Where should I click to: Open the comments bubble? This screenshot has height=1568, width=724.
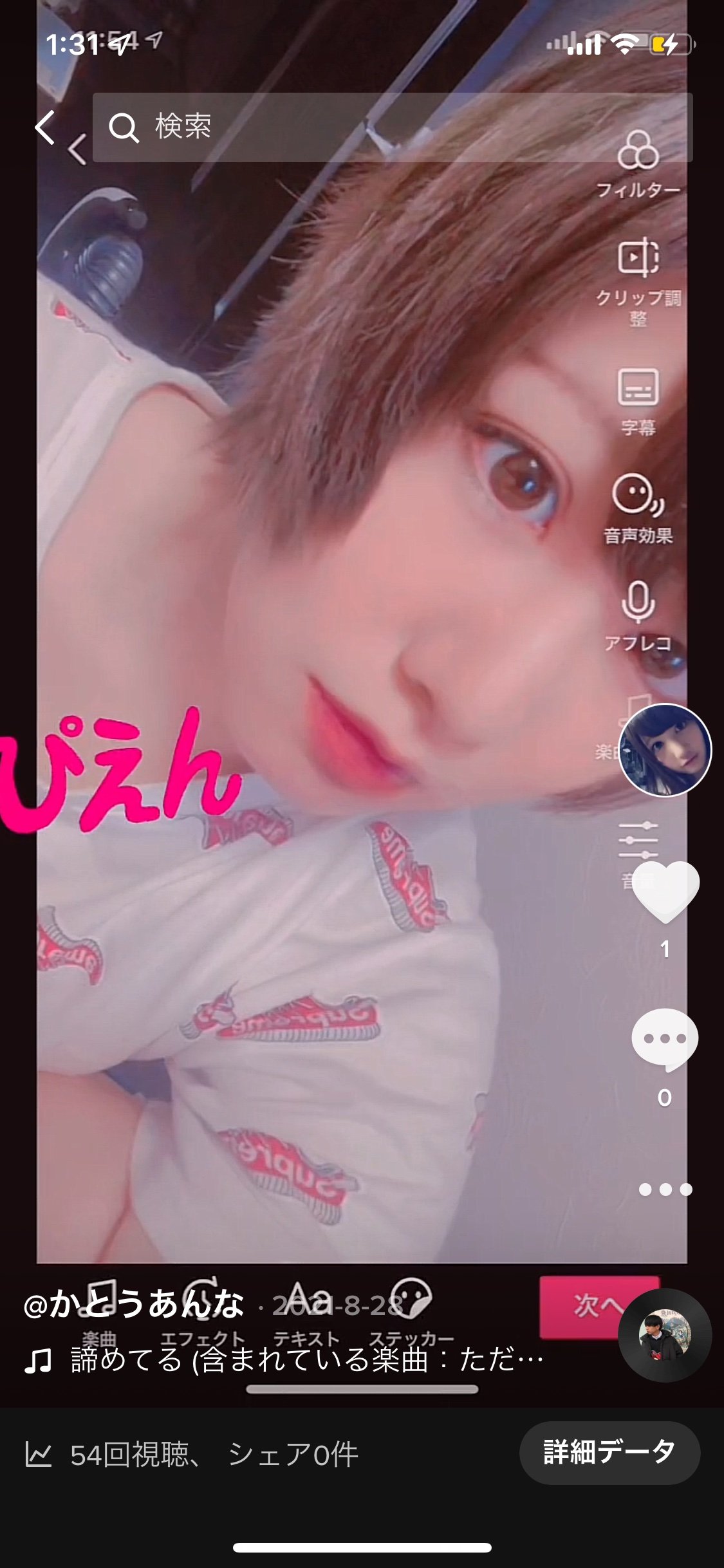tap(665, 1039)
